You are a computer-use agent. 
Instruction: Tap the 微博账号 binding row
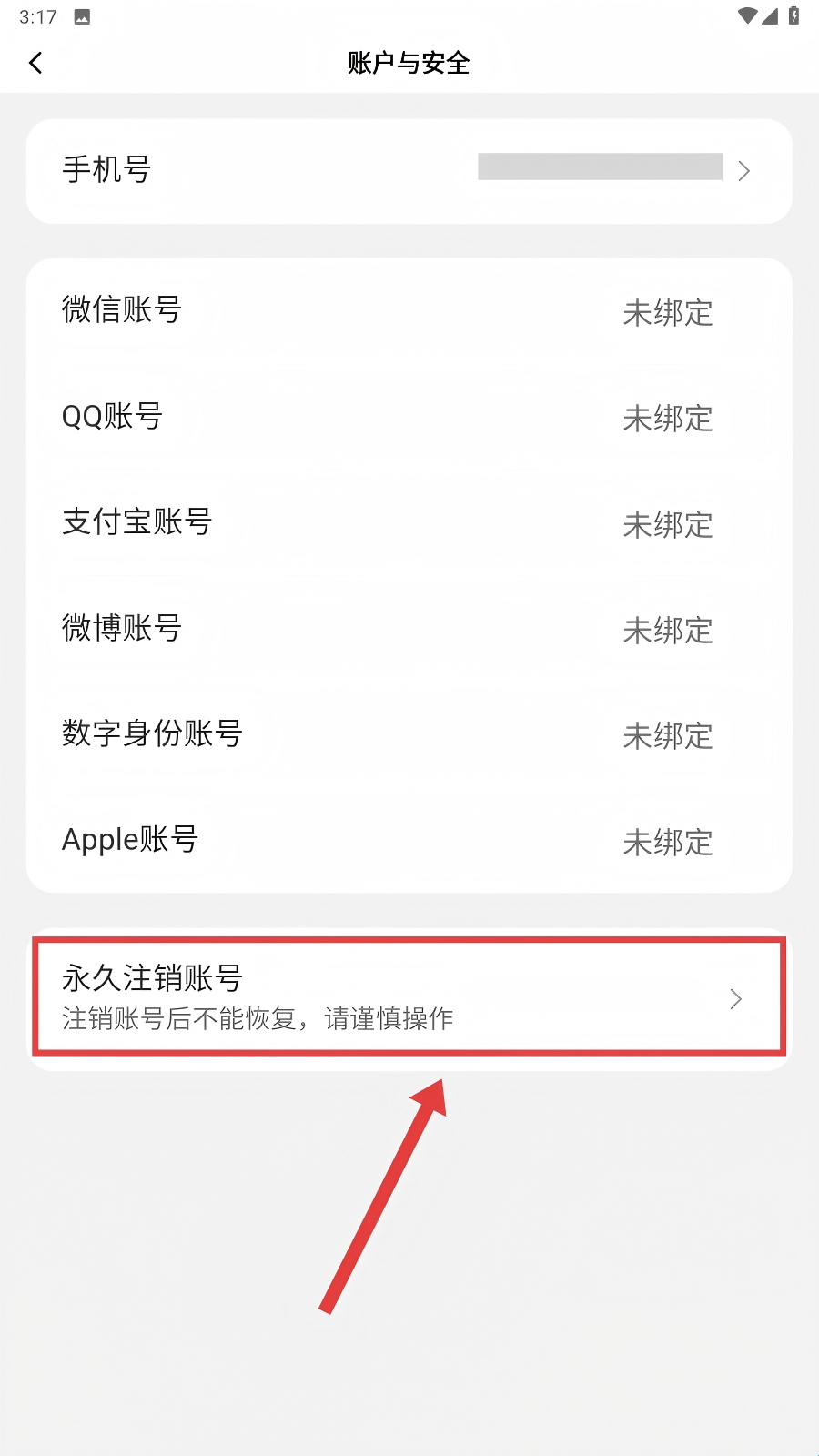pyautogui.click(x=409, y=629)
